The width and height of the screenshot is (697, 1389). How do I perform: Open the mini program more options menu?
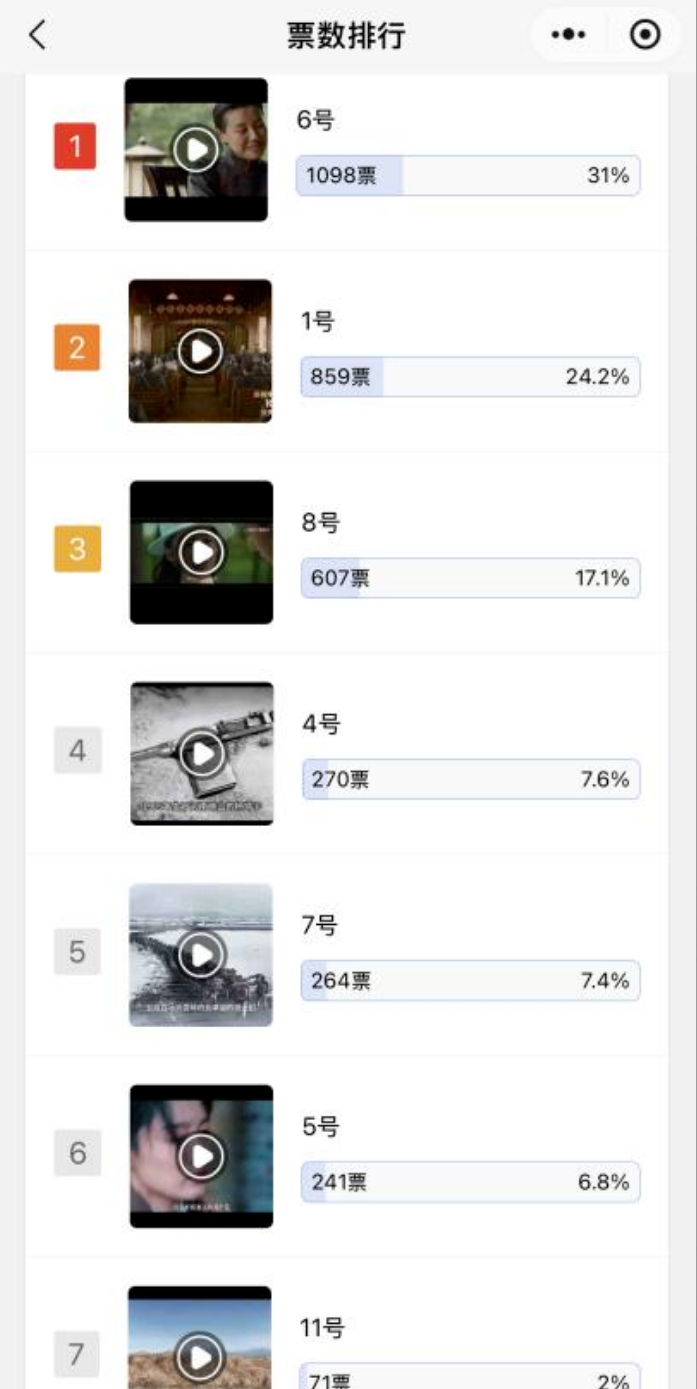[569, 35]
